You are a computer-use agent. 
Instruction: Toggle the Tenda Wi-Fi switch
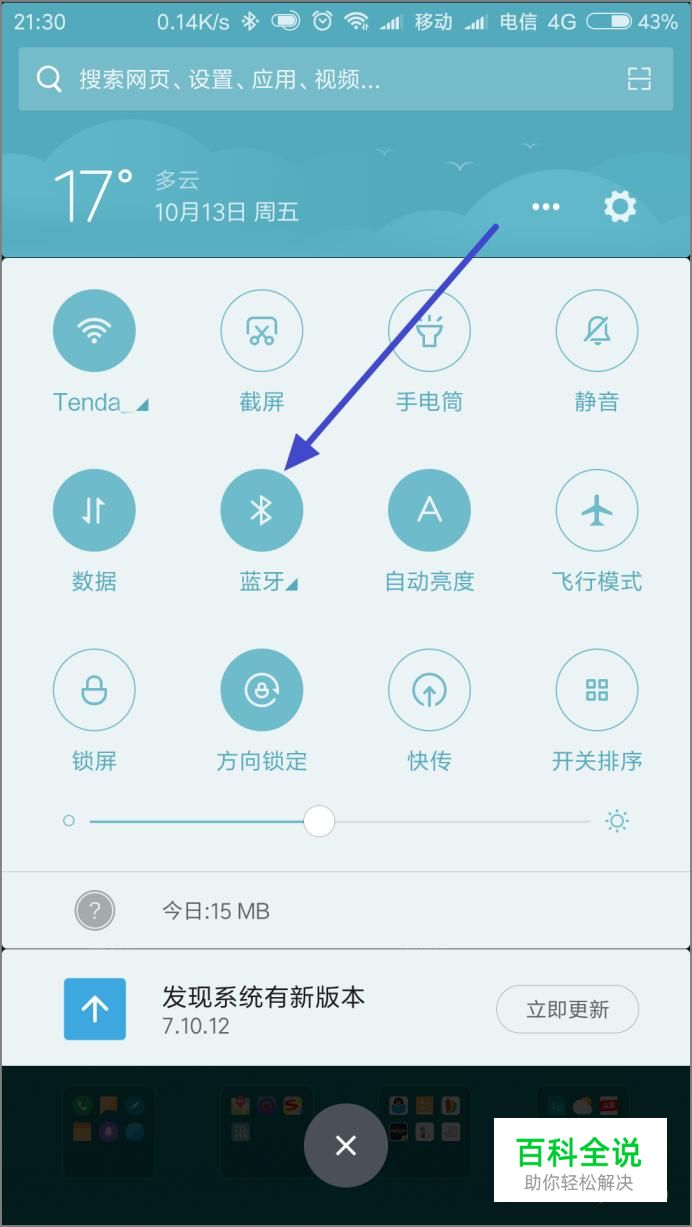pos(94,331)
